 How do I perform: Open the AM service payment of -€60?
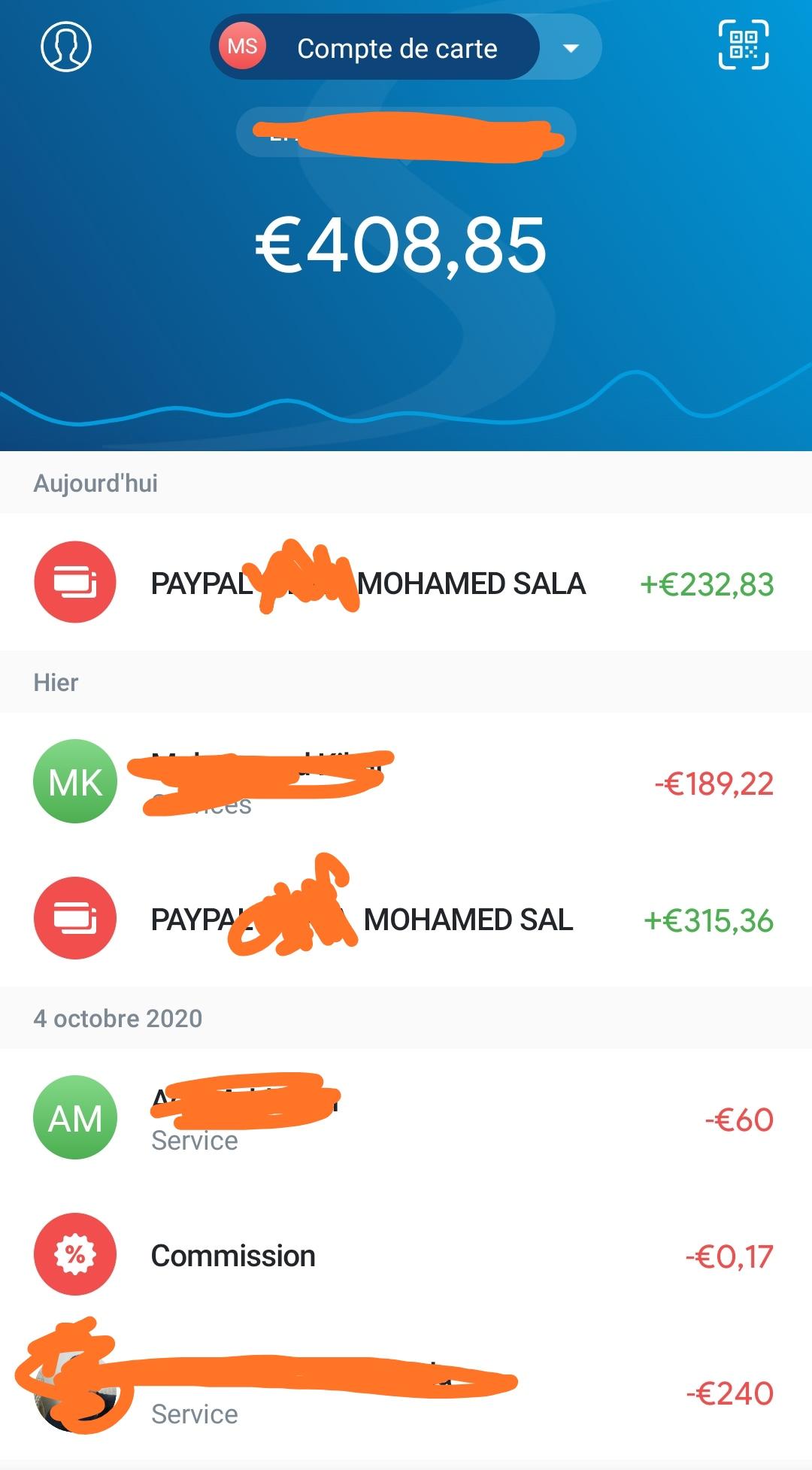[x=406, y=1118]
